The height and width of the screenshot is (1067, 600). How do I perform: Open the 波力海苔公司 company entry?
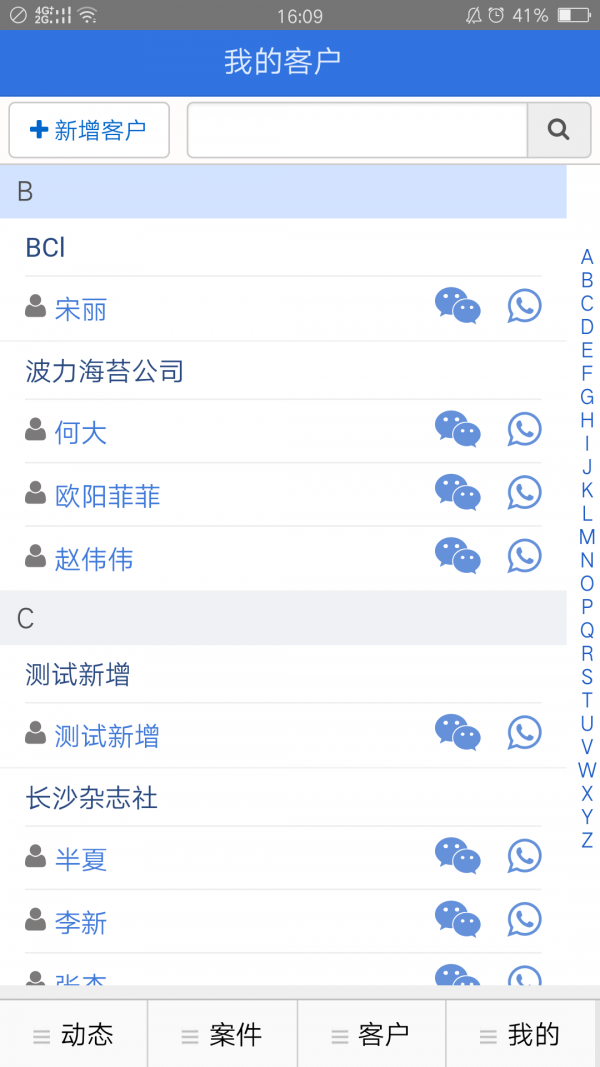point(105,372)
